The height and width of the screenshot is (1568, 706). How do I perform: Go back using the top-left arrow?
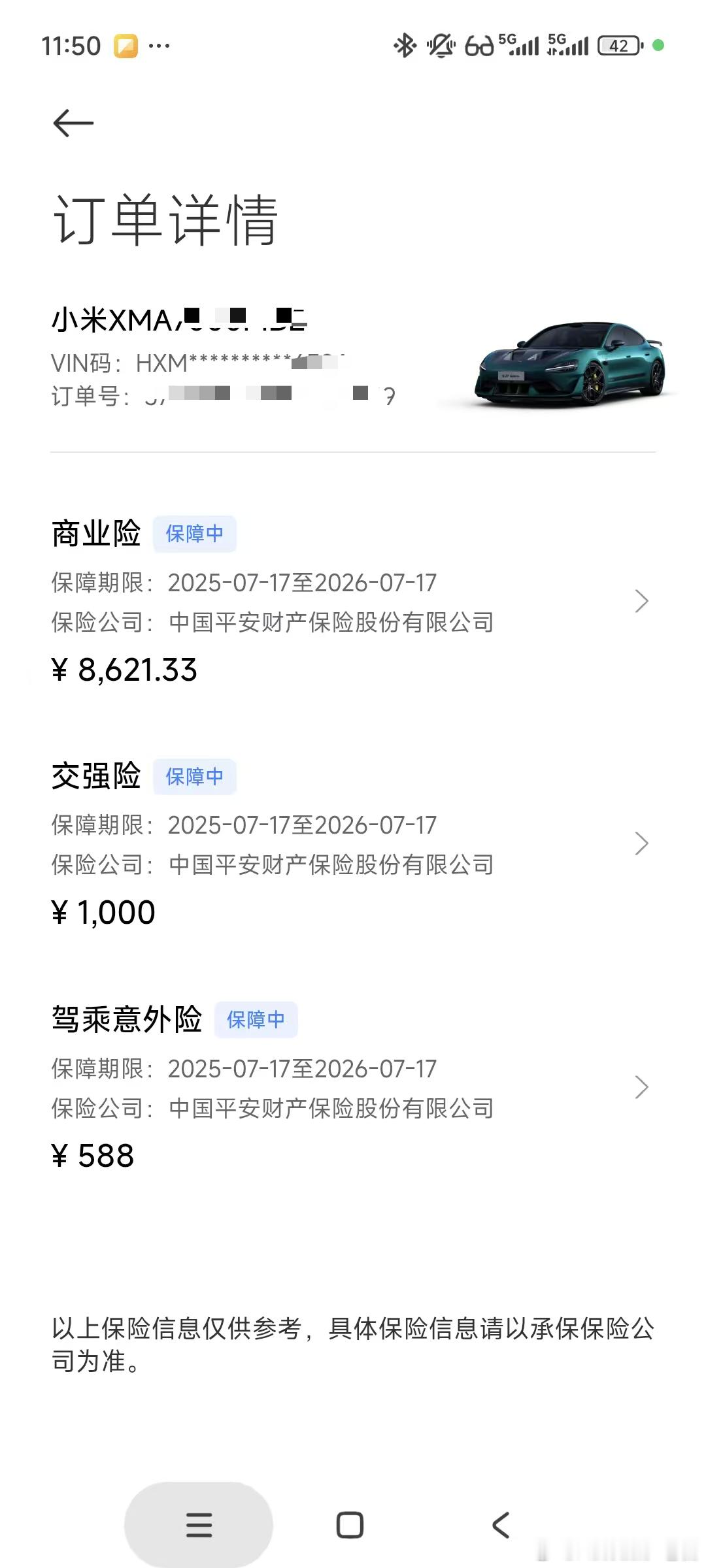pyautogui.click(x=73, y=123)
